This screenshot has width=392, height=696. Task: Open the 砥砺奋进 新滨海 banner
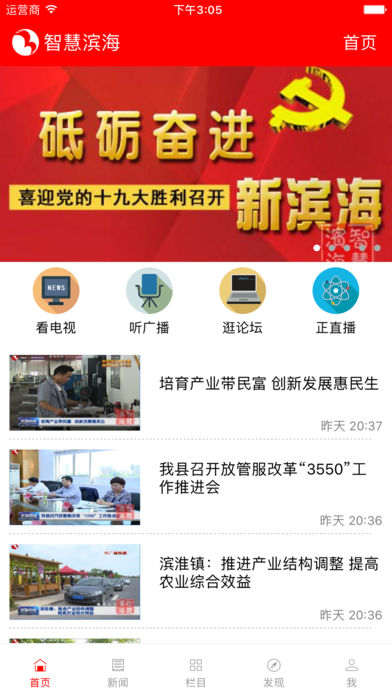tap(196, 164)
